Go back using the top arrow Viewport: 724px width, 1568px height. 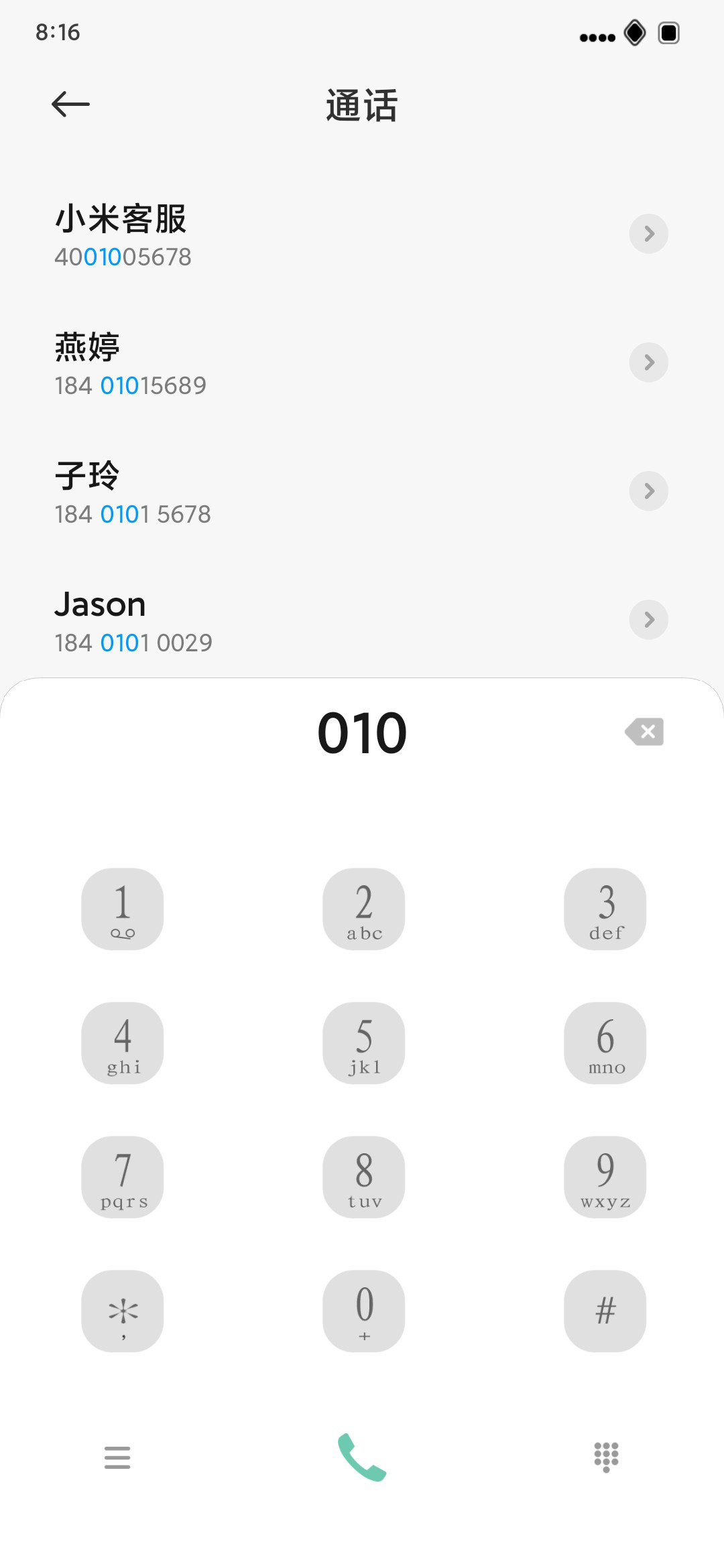click(70, 104)
